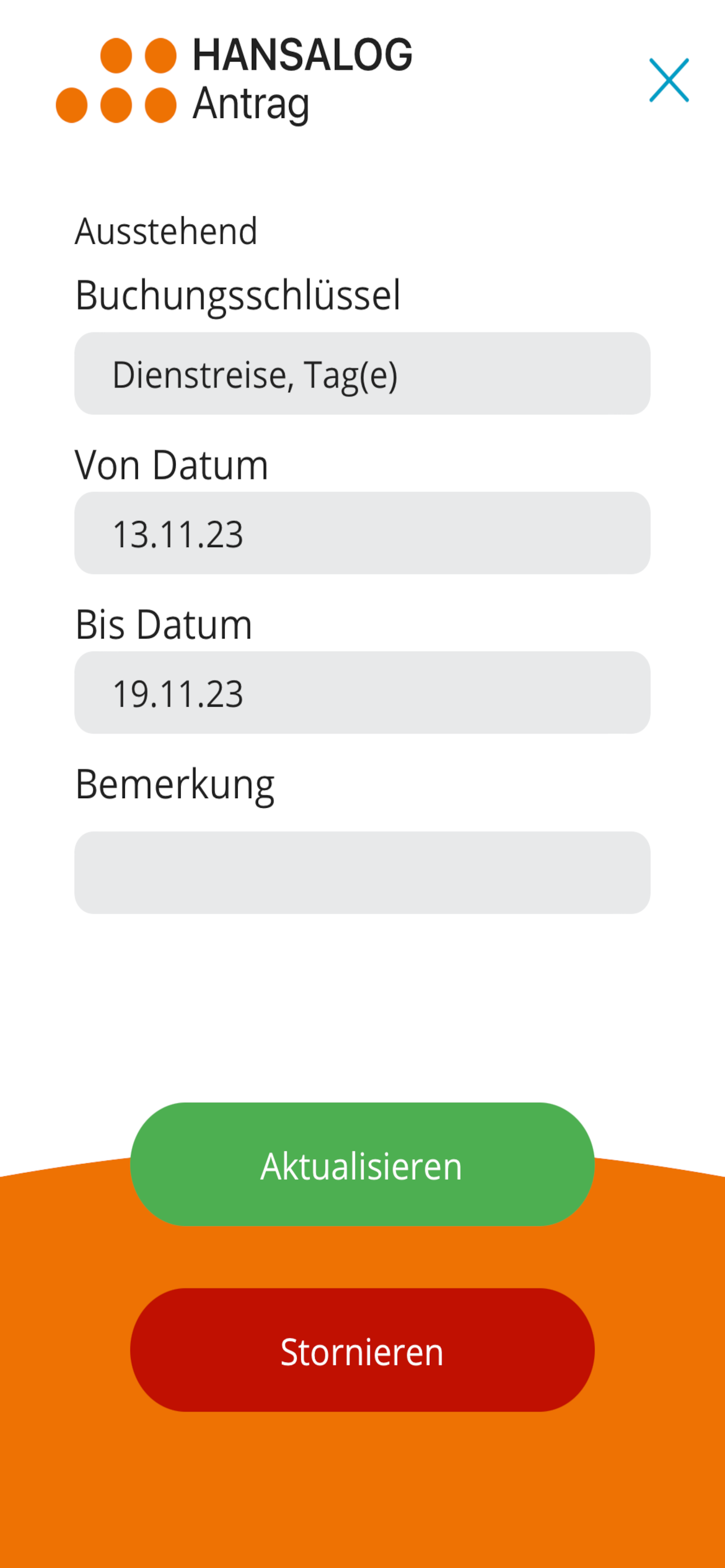Tap the green Aktualisieren button

click(362, 1164)
